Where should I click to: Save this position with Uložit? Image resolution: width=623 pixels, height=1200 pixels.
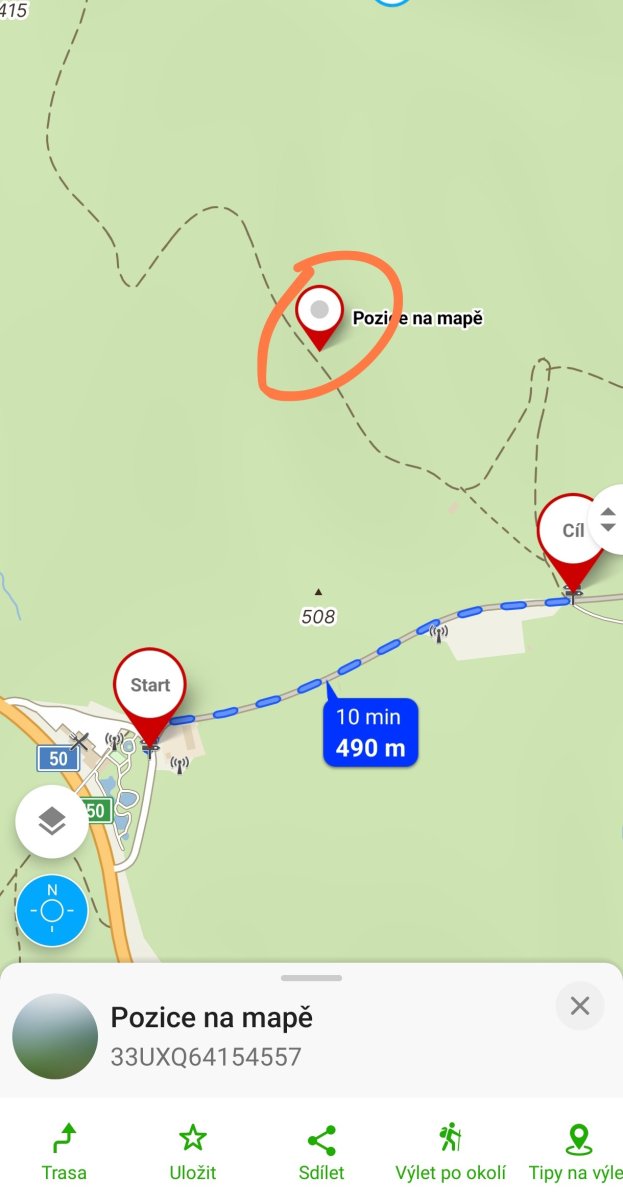click(x=192, y=1150)
